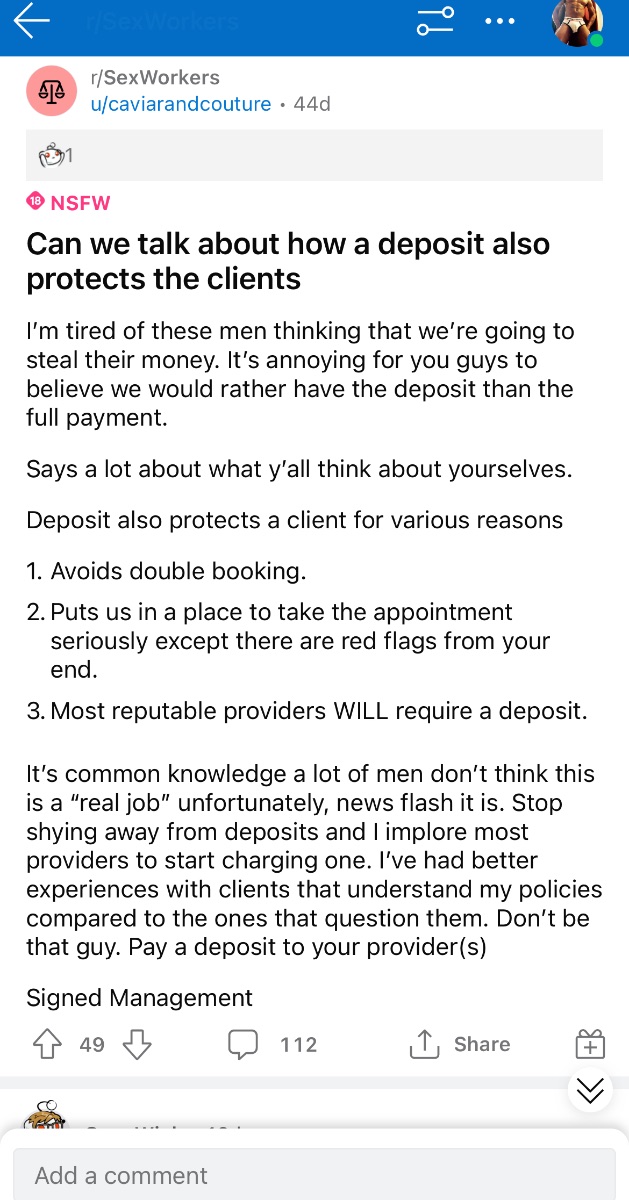Give an award with the gift icon

(x=590, y=1045)
